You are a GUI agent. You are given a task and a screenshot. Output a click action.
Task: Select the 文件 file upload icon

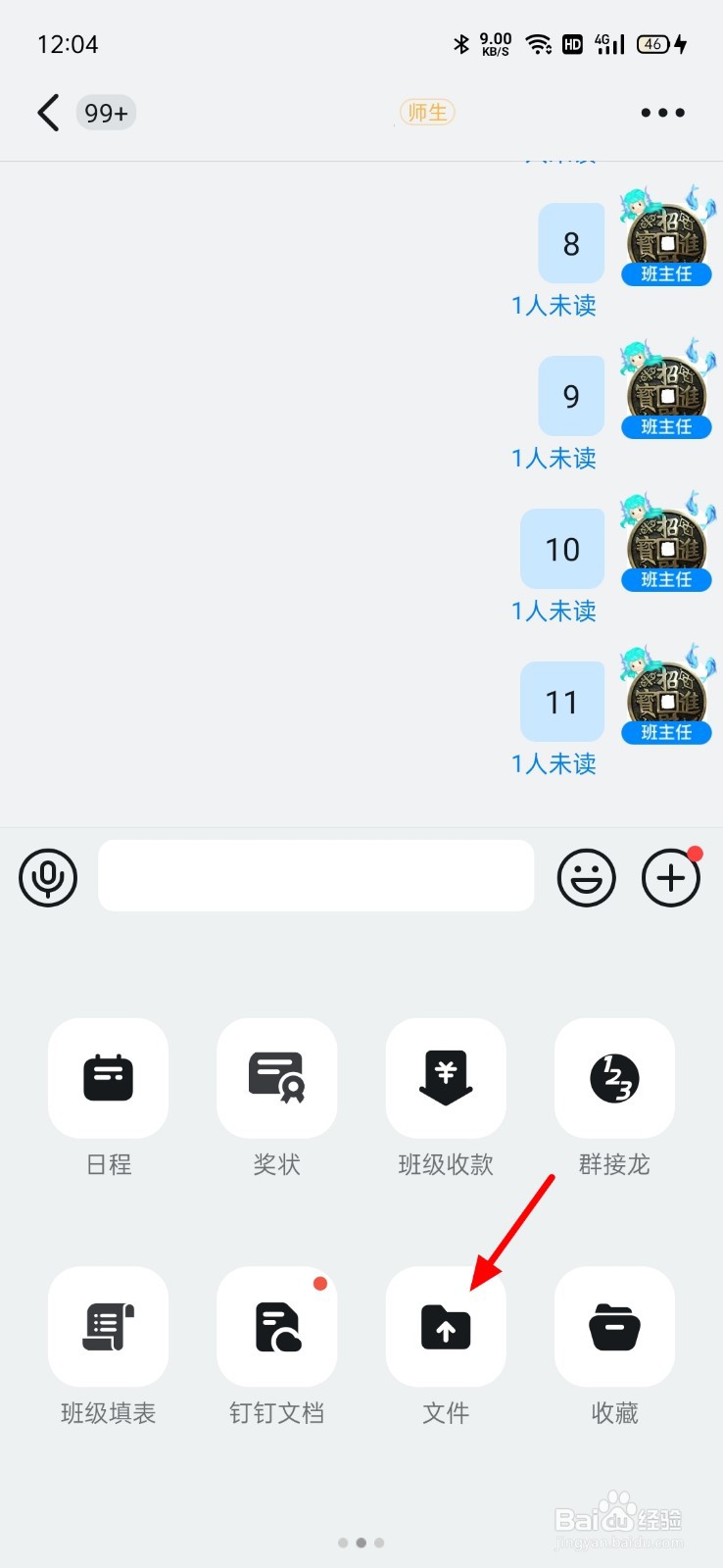pos(446,1326)
